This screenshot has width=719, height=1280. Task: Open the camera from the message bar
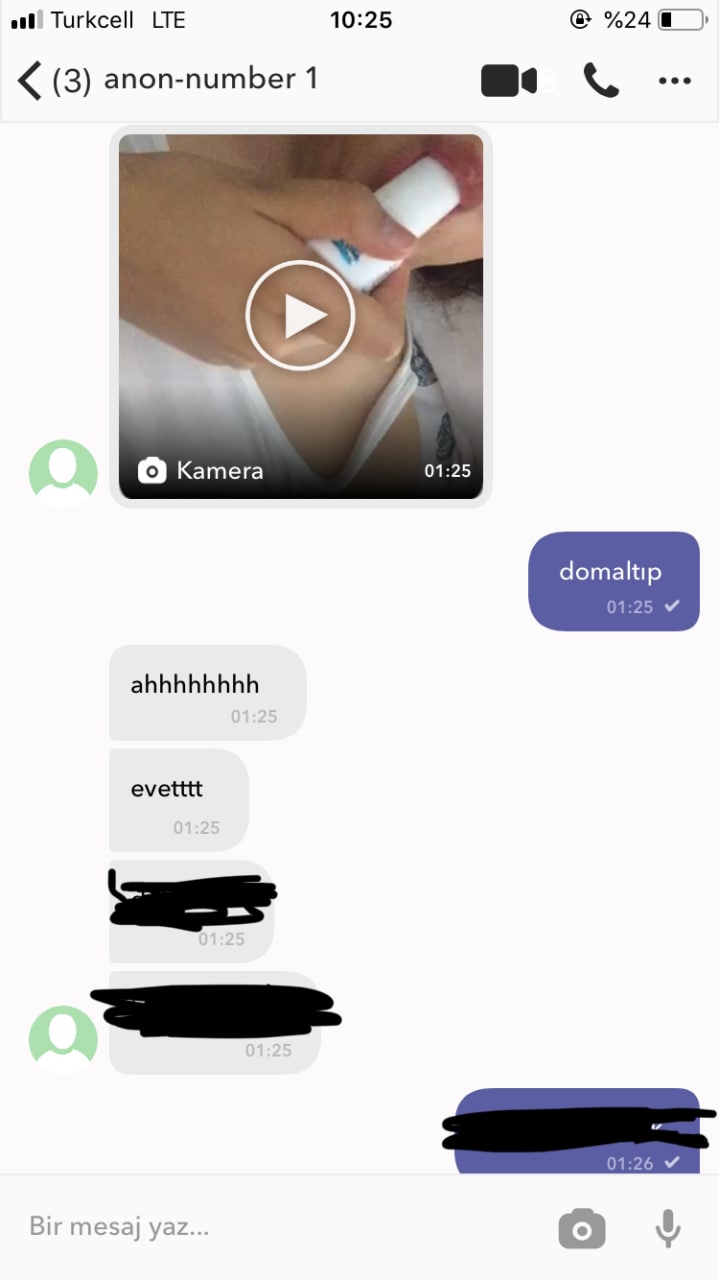(581, 1229)
